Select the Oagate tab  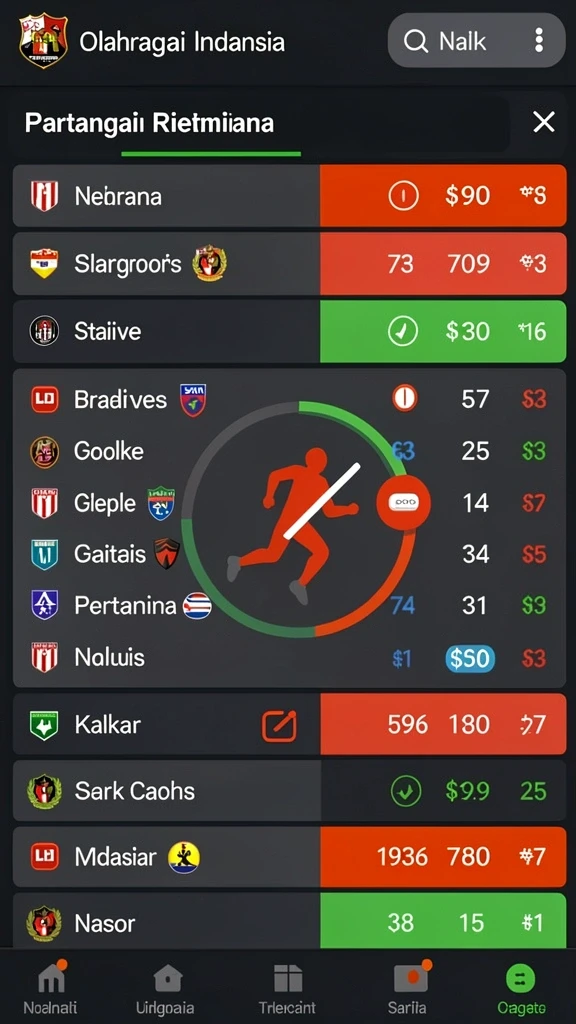coord(521,987)
